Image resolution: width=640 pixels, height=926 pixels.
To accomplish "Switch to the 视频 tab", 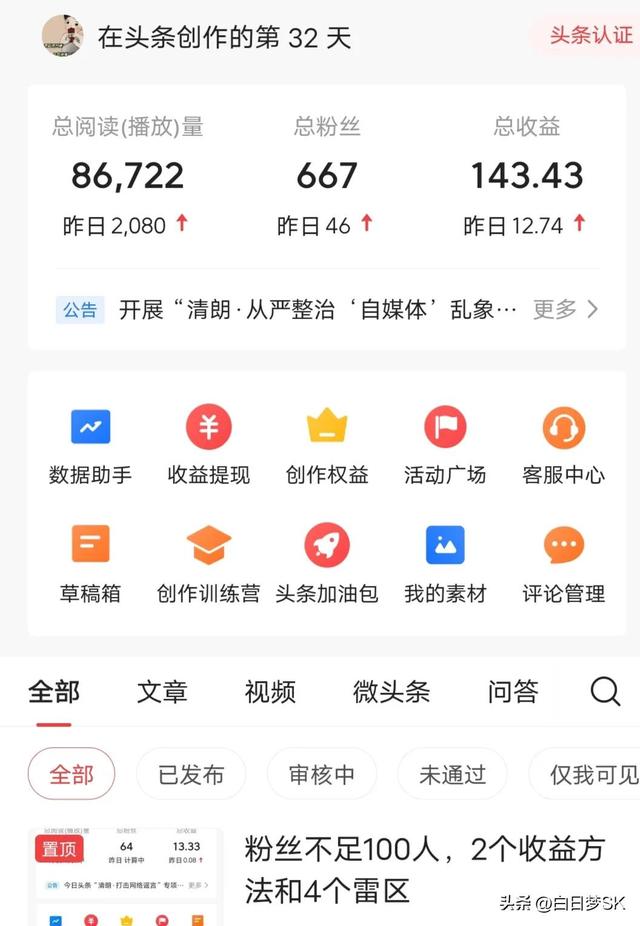I will pyautogui.click(x=270, y=691).
